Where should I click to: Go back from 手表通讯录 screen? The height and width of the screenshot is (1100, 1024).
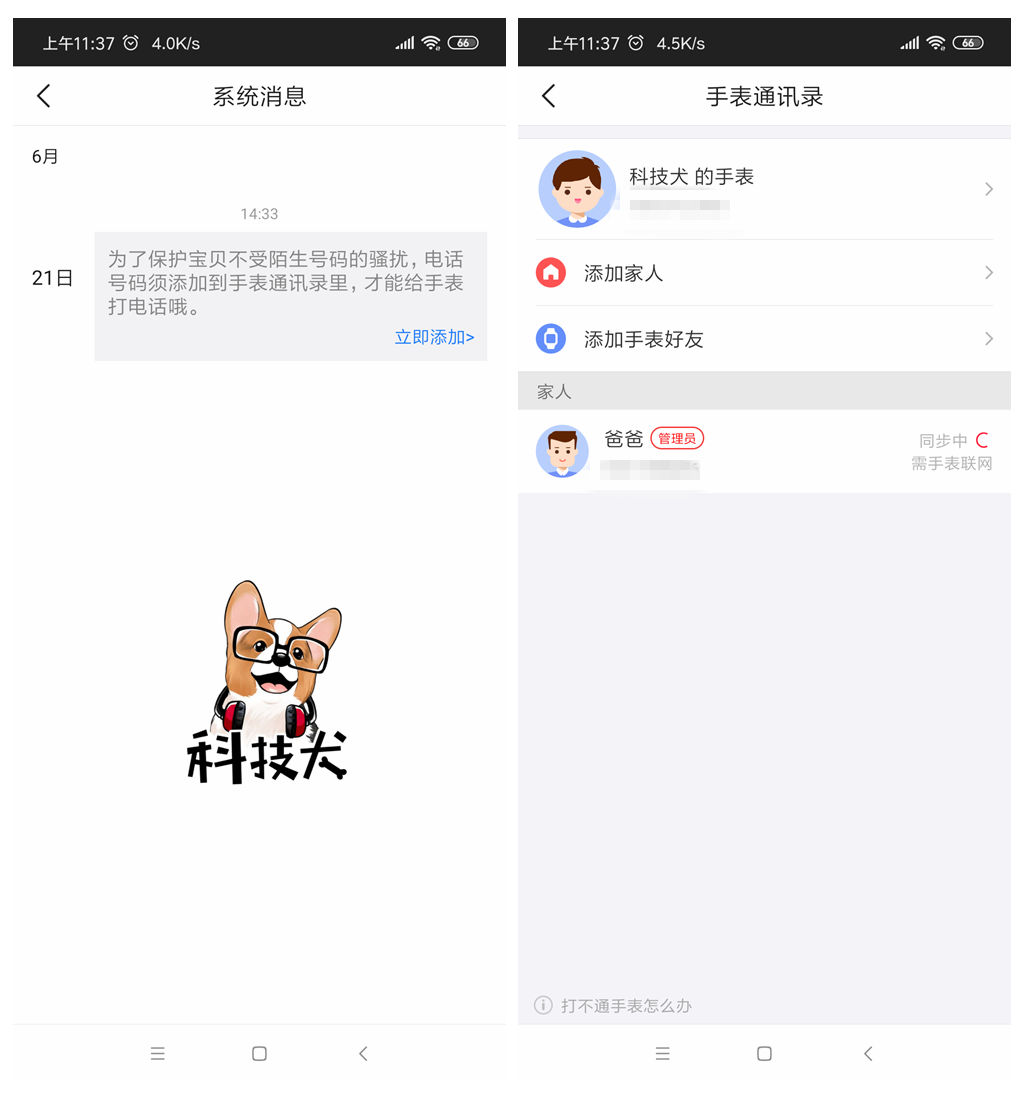547,95
